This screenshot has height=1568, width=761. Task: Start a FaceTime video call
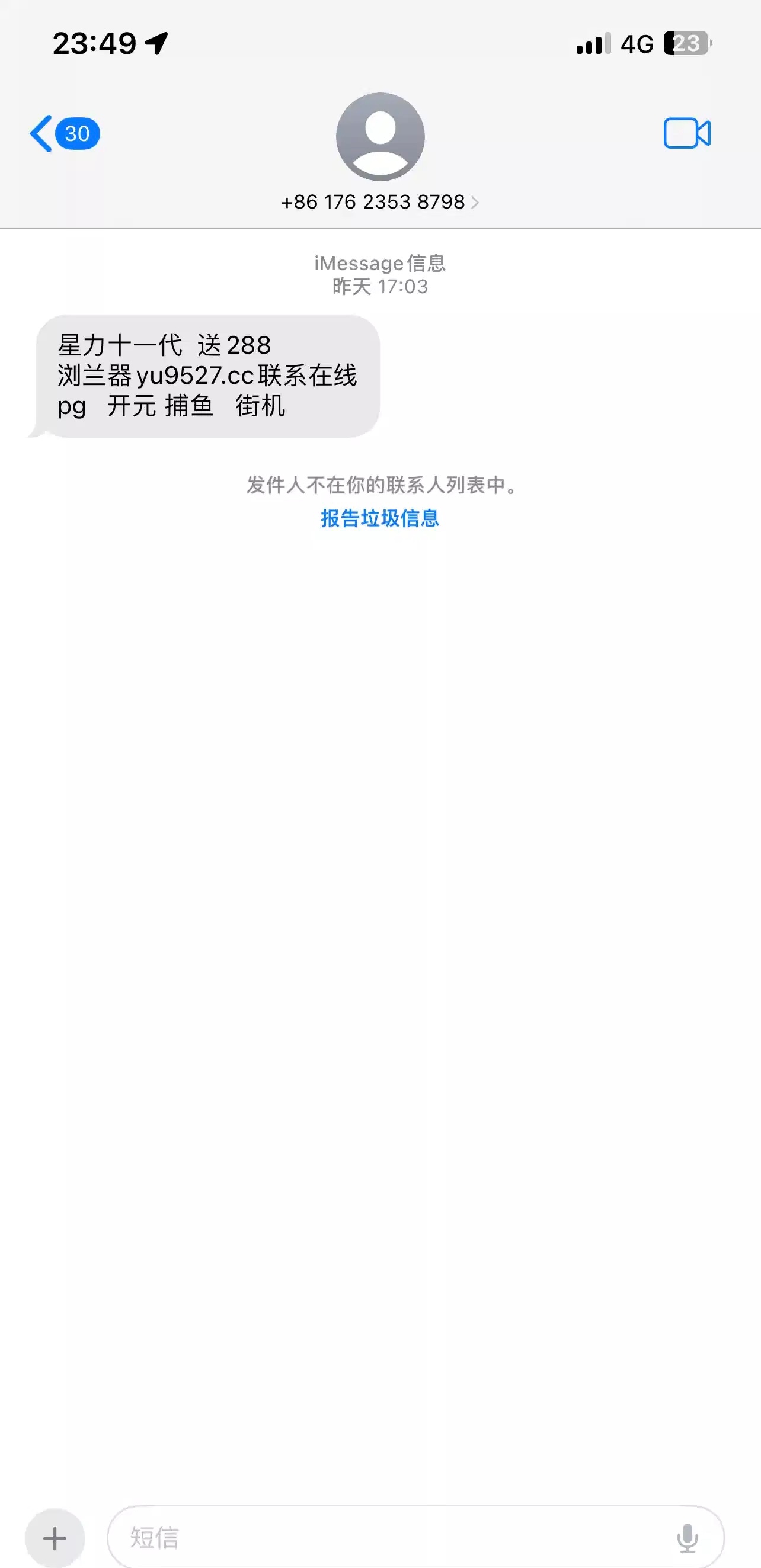(x=686, y=133)
